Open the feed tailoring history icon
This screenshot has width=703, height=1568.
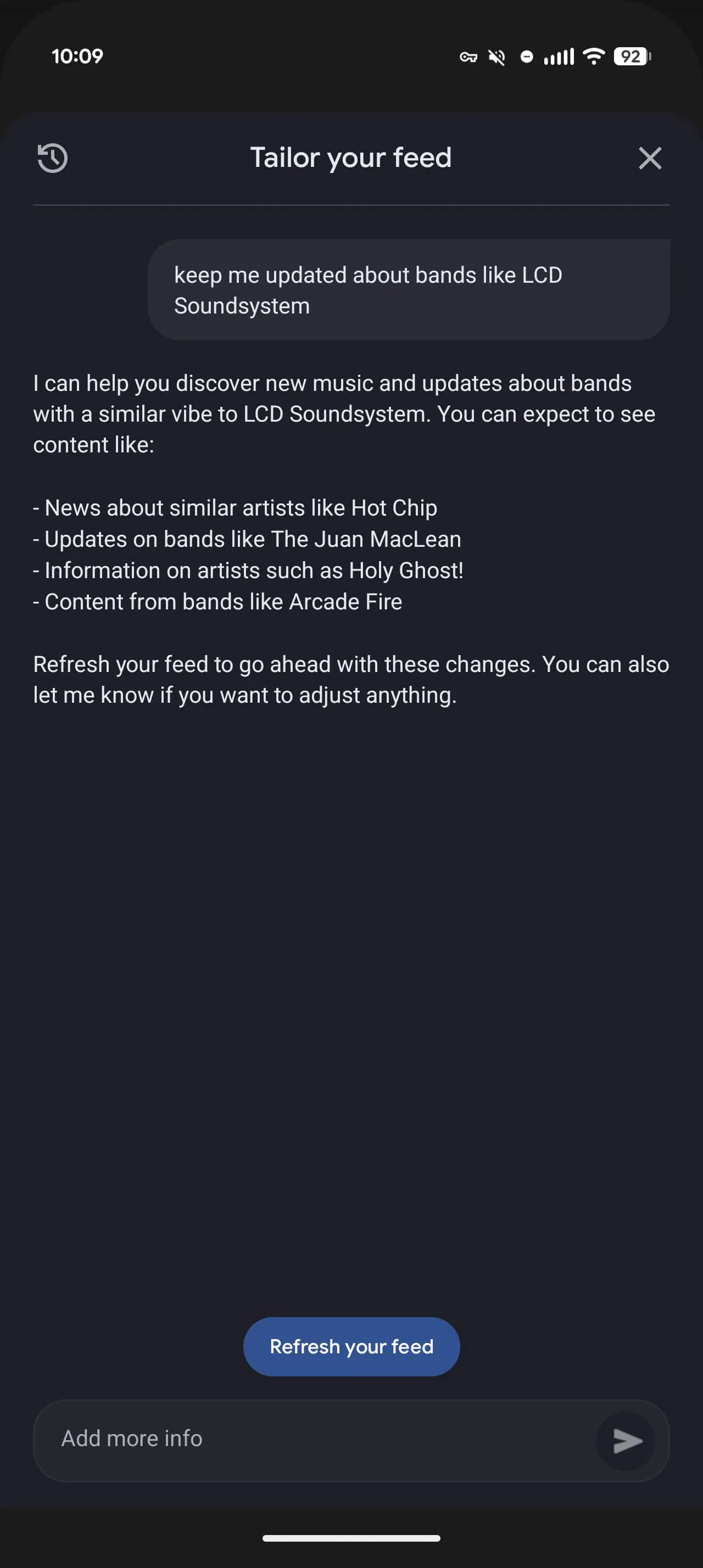[x=52, y=158]
